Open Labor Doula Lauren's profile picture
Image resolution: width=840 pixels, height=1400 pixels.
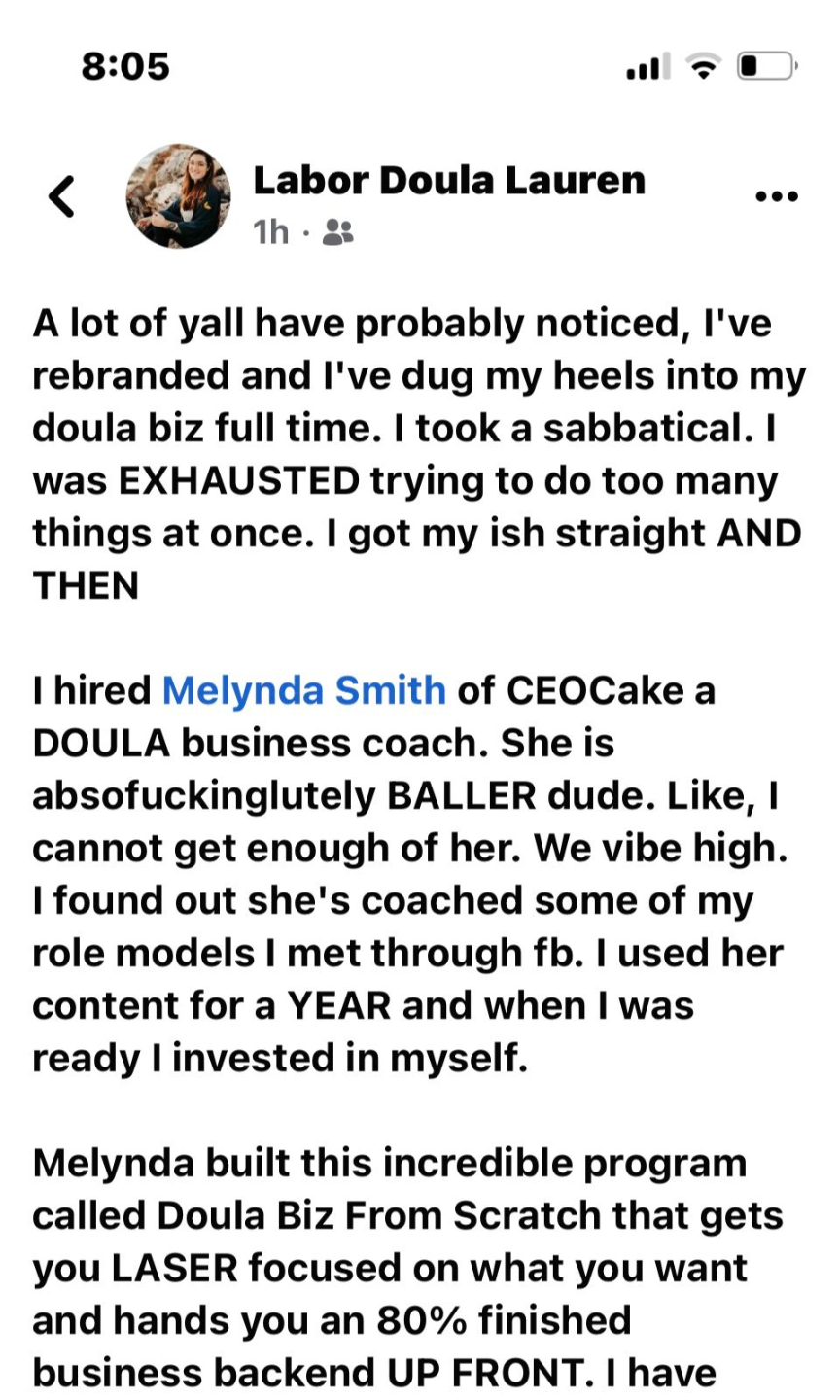point(178,196)
